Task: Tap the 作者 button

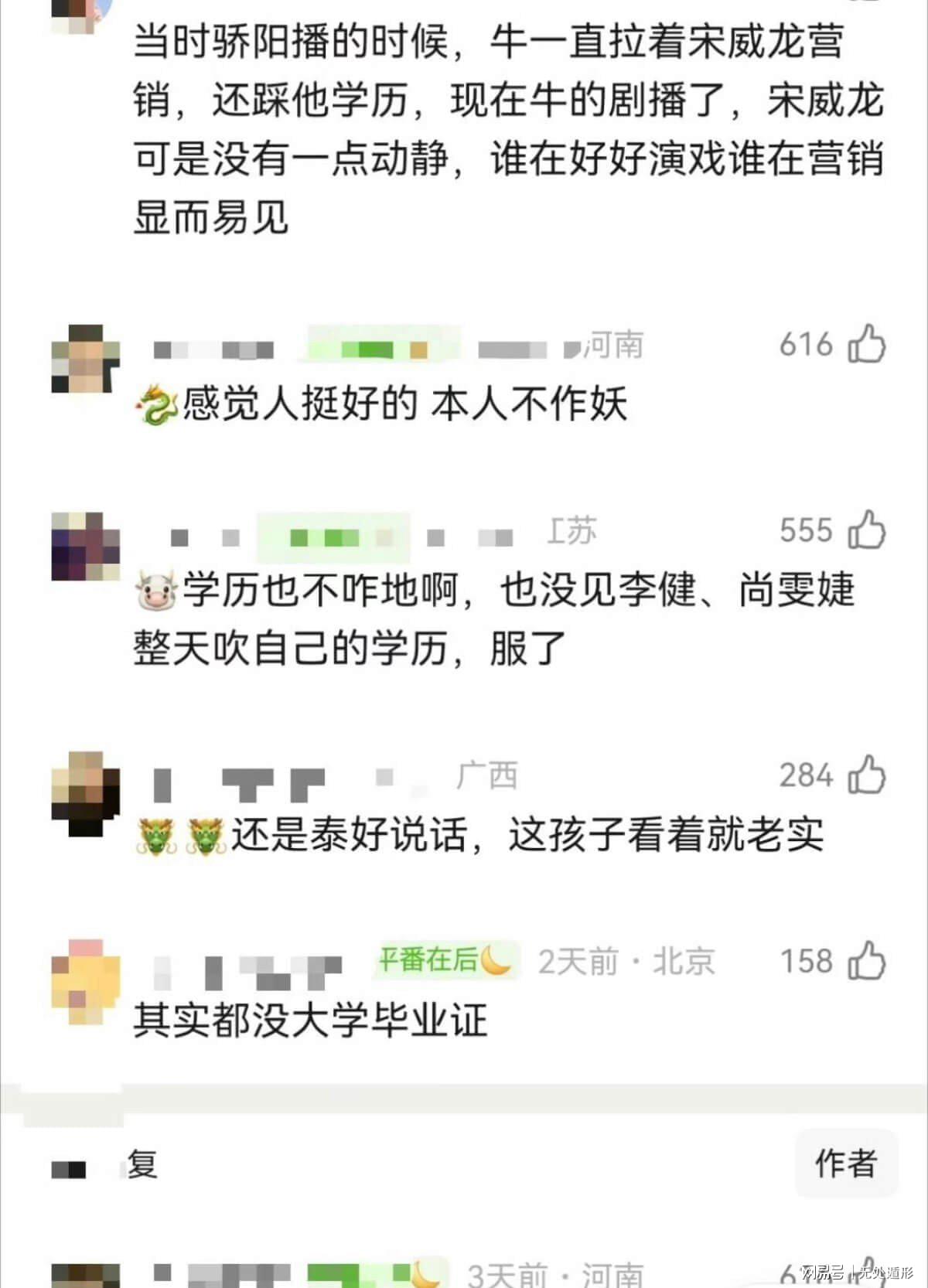Action: pyautogui.click(x=846, y=1163)
